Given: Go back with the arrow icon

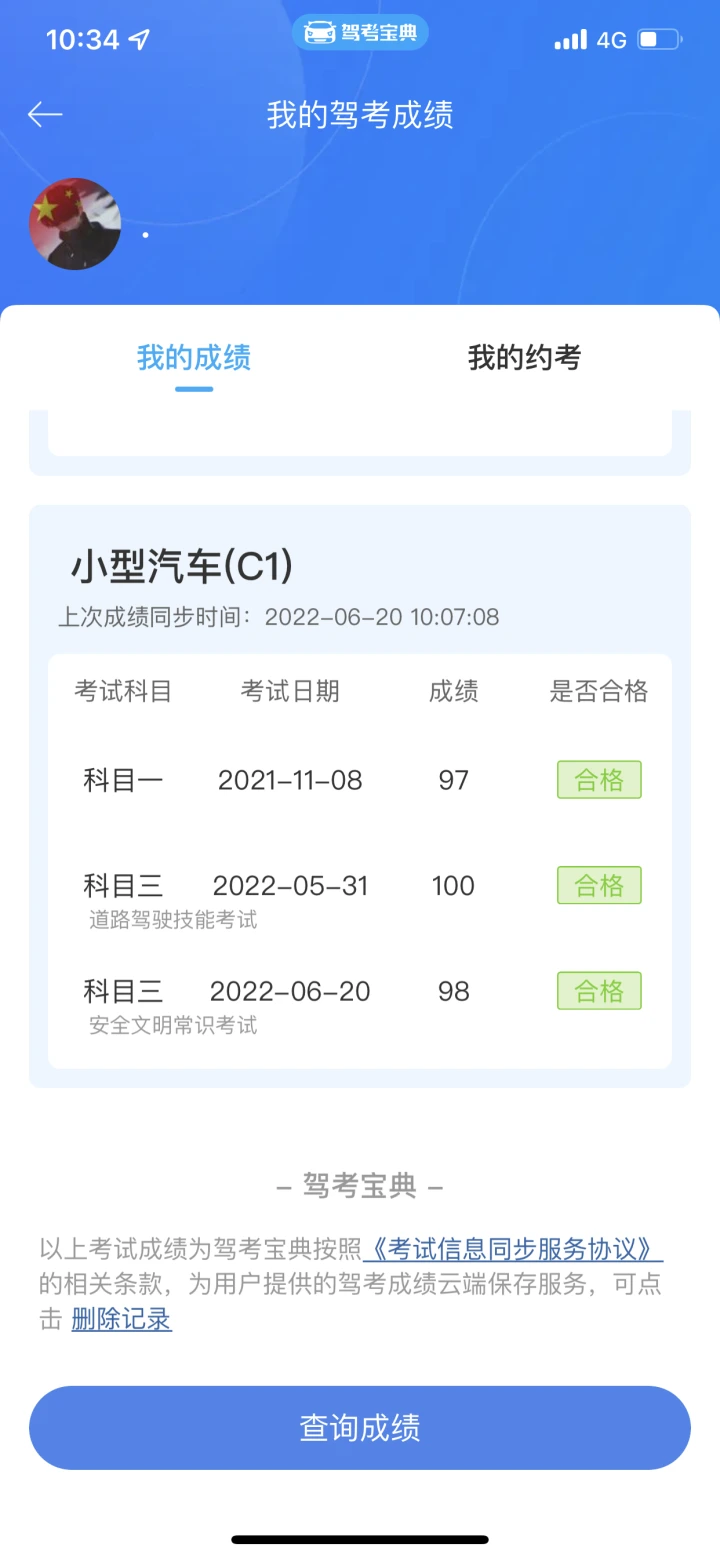Looking at the screenshot, I should [x=45, y=115].
